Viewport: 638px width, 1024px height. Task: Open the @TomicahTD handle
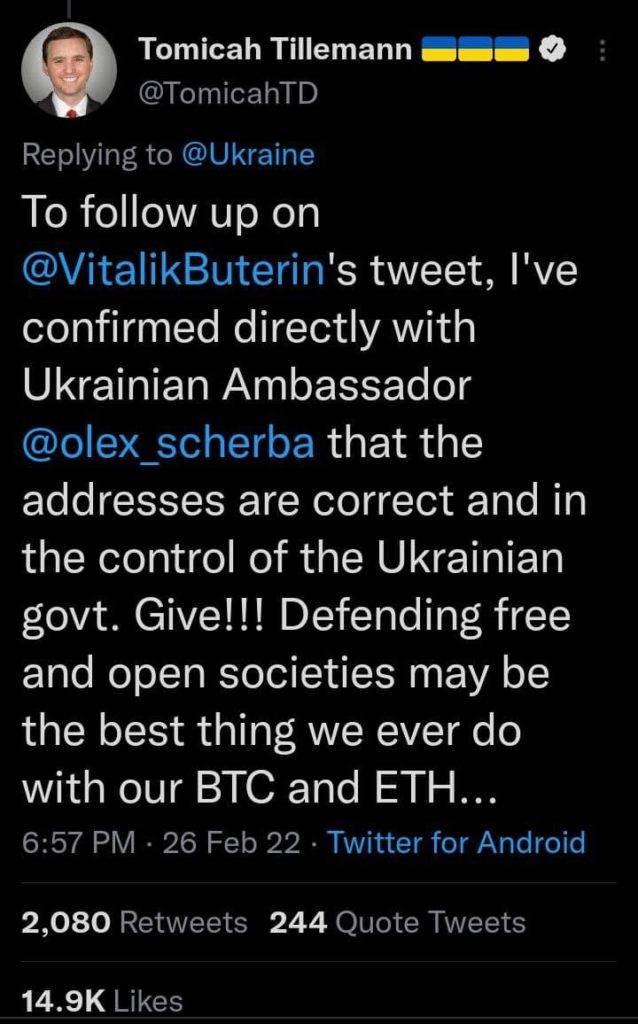point(228,93)
